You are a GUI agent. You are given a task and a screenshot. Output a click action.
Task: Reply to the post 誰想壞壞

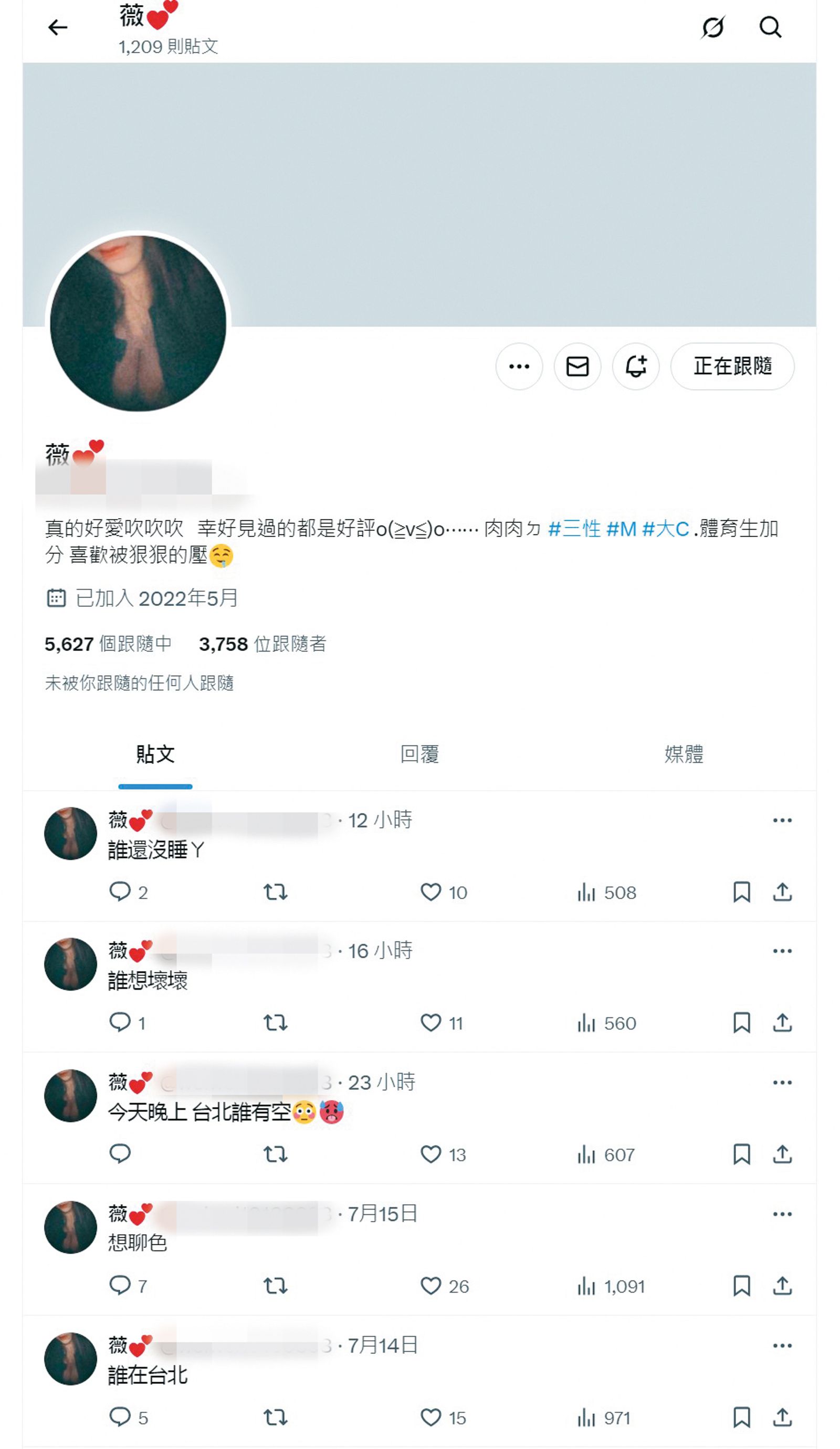[x=120, y=1022]
